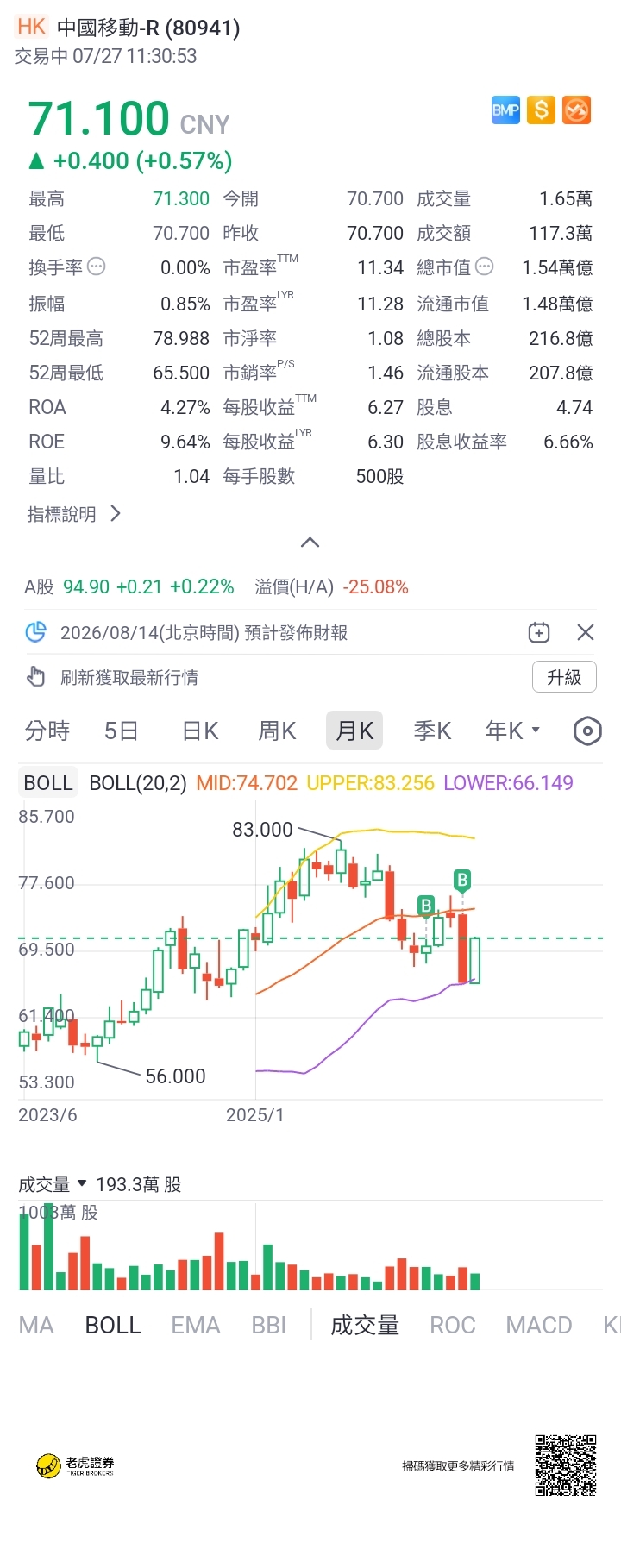Switch main indicator to MA

pyautogui.click(x=36, y=1326)
